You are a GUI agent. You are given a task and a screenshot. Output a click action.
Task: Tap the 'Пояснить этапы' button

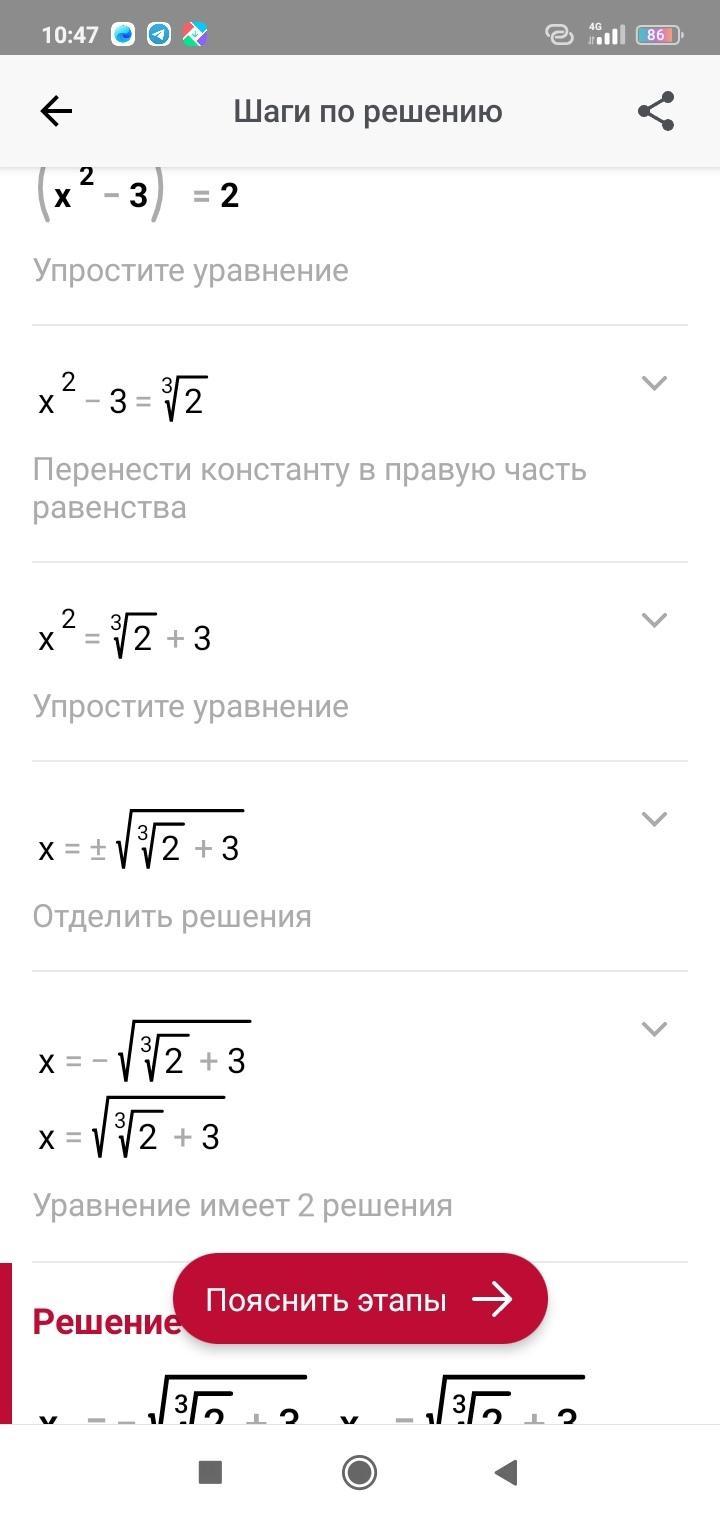coord(360,1299)
